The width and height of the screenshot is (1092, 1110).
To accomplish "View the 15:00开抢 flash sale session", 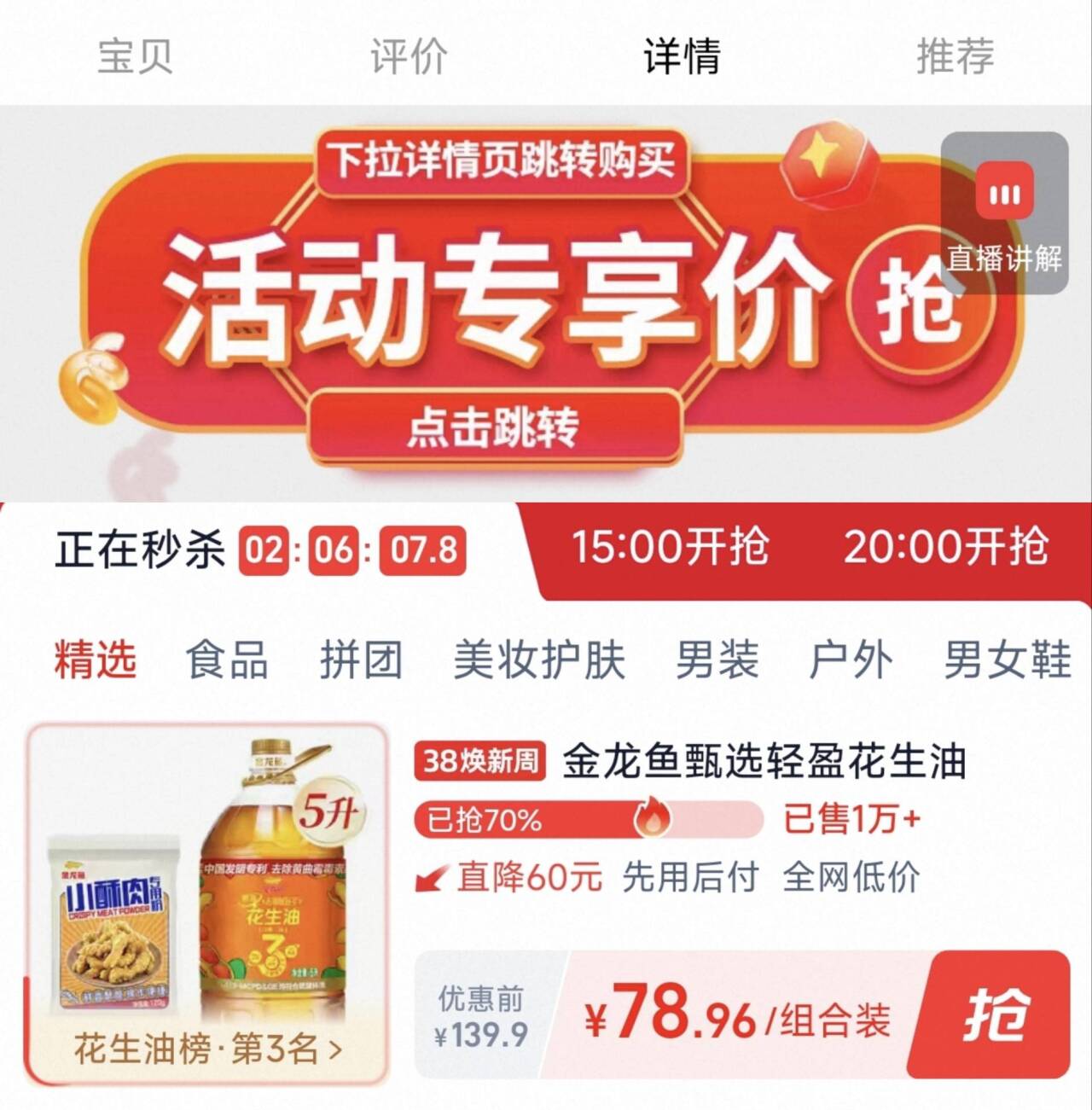I will point(669,547).
